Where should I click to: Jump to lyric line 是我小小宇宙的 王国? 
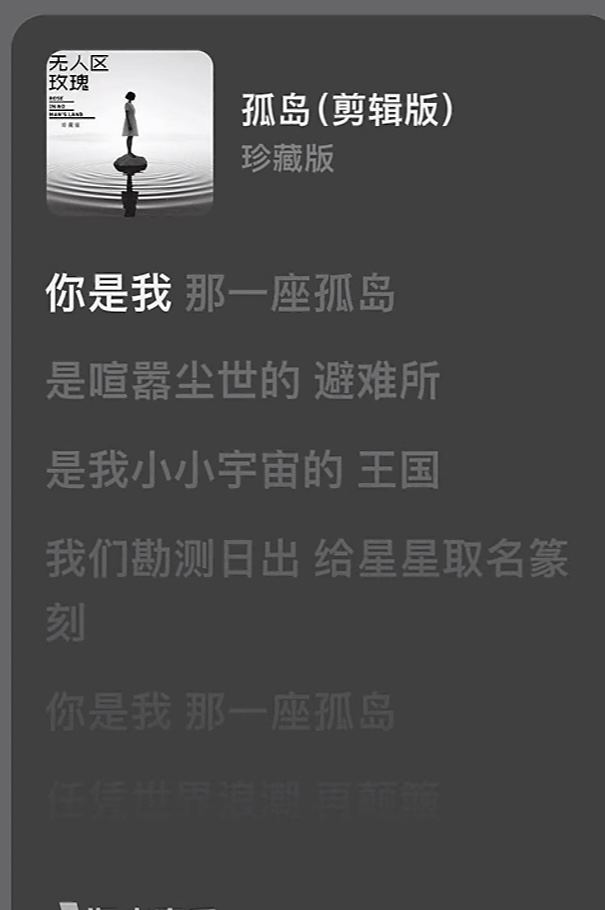point(243,471)
